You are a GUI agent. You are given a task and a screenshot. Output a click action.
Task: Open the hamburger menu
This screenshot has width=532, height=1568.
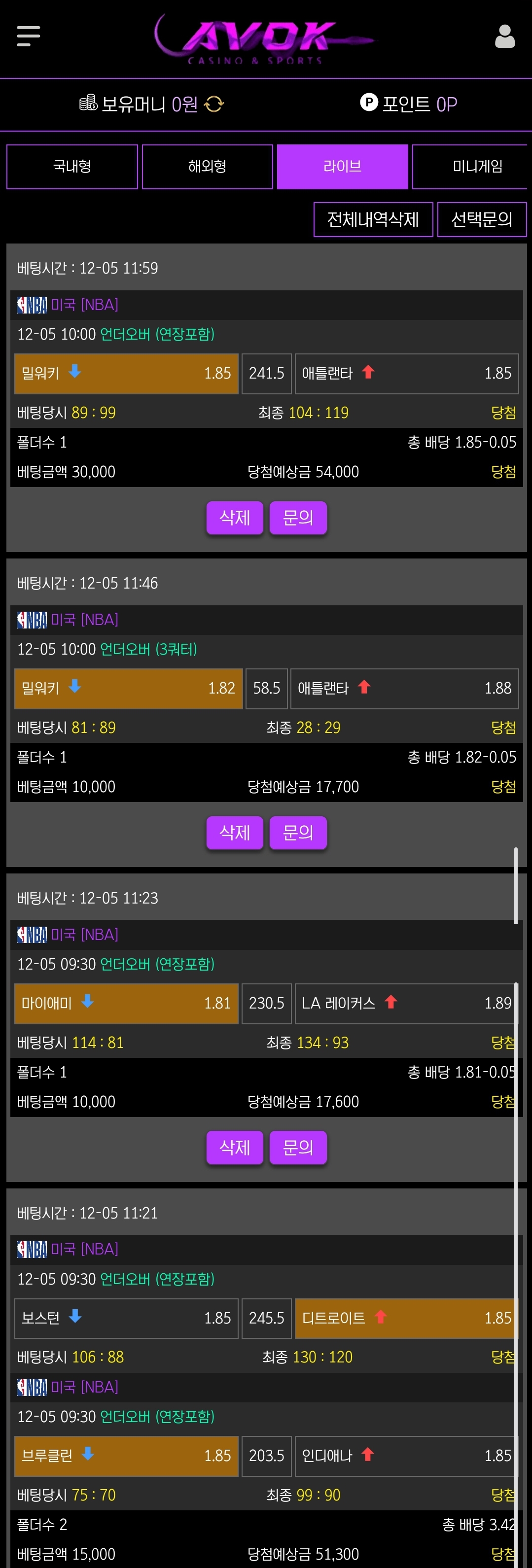click(x=28, y=36)
